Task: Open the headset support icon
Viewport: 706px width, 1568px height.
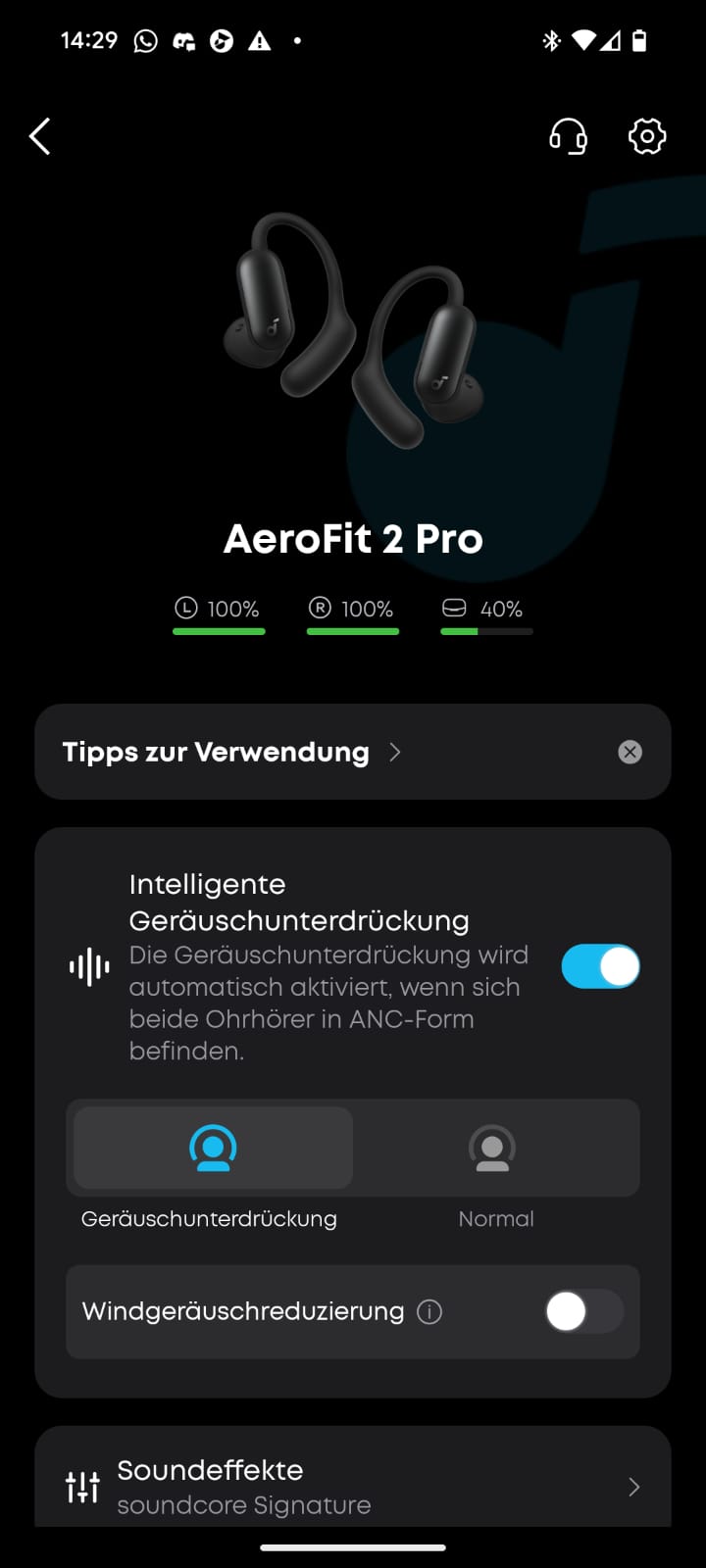Action: tap(568, 136)
